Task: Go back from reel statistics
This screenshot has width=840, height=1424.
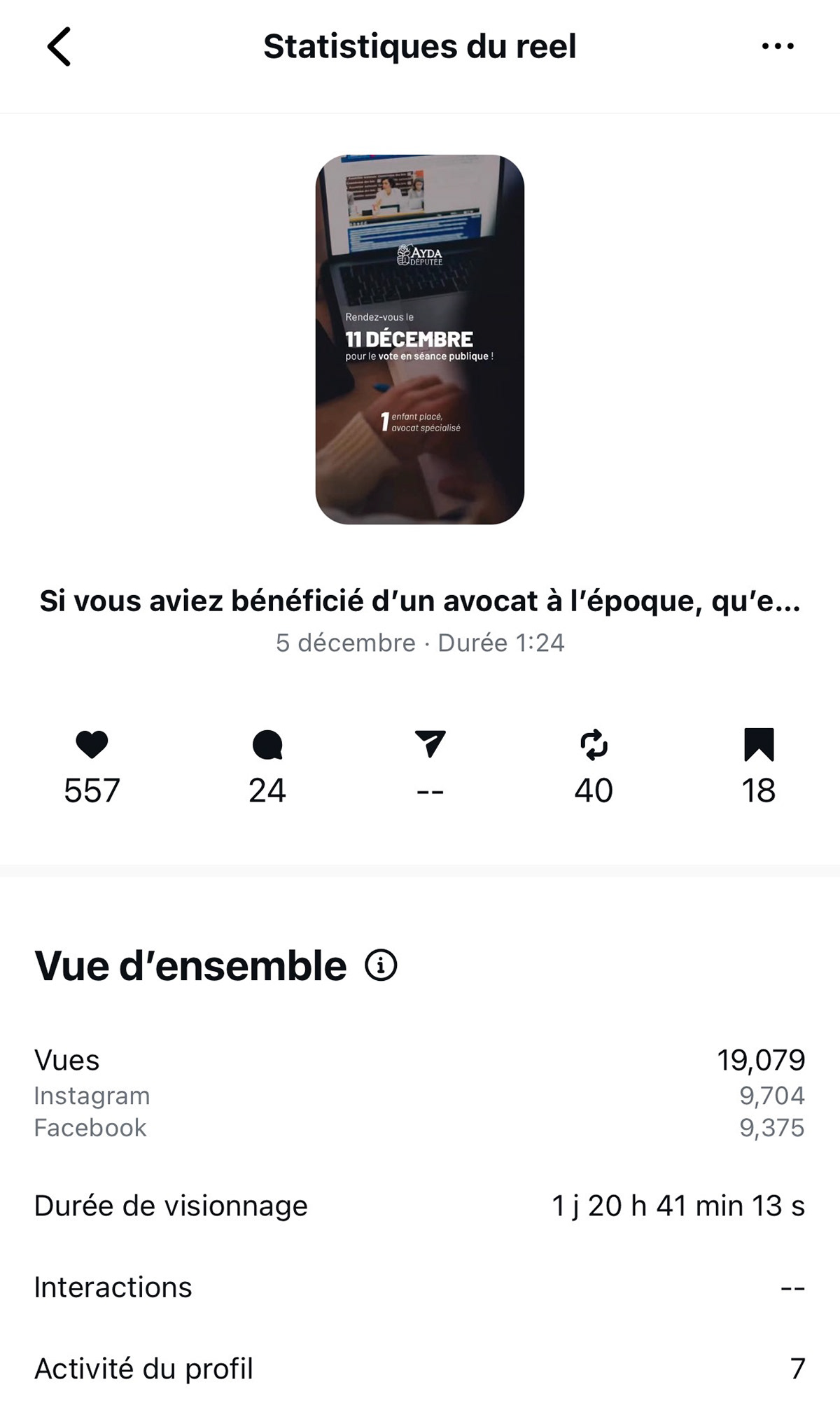Action: [x=59, y=47]
